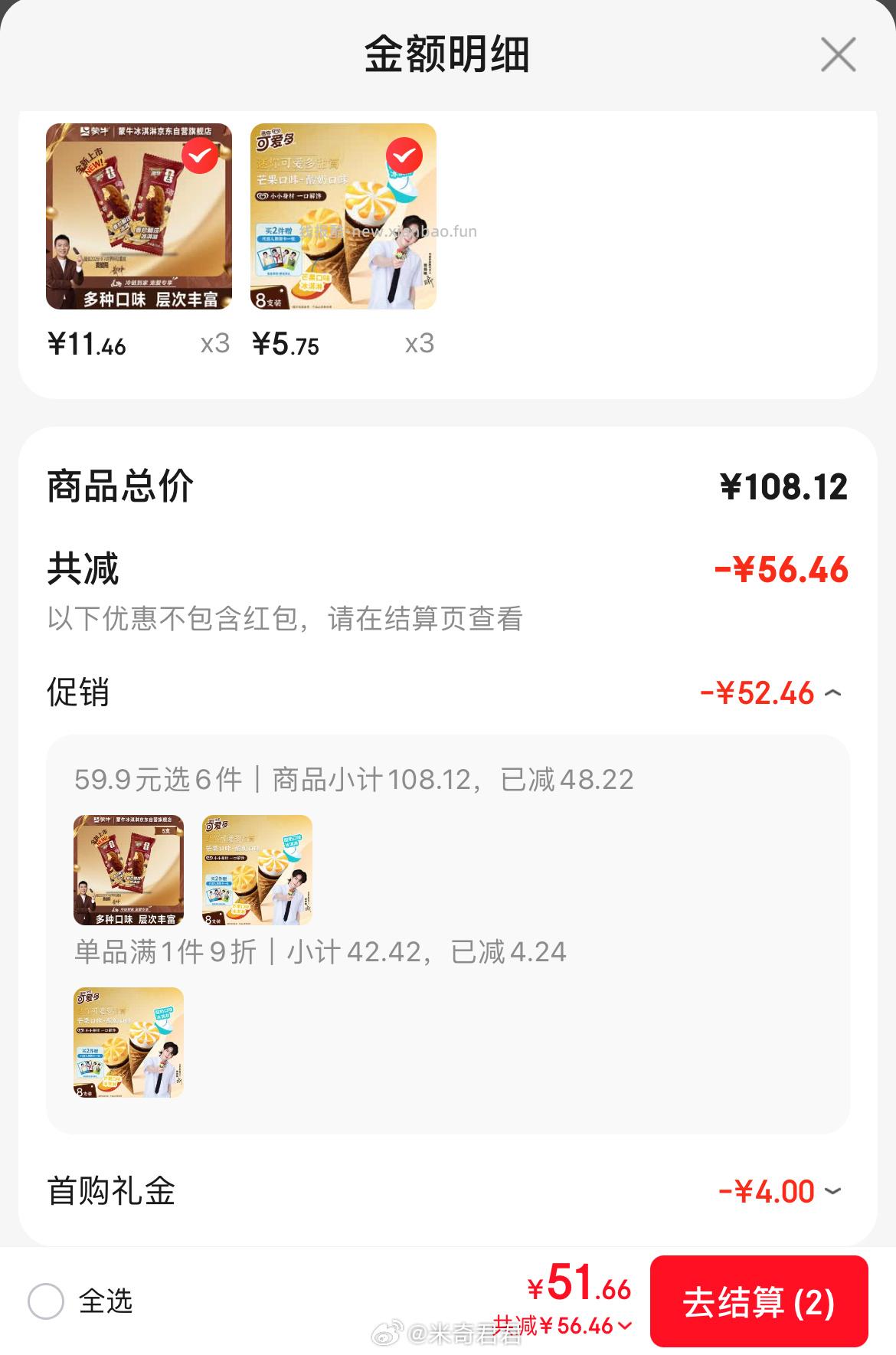Tap the x3 quantity next to the Mengniu item
Viewport: 896px width, 1355px height.
click(x=214, y=343)
